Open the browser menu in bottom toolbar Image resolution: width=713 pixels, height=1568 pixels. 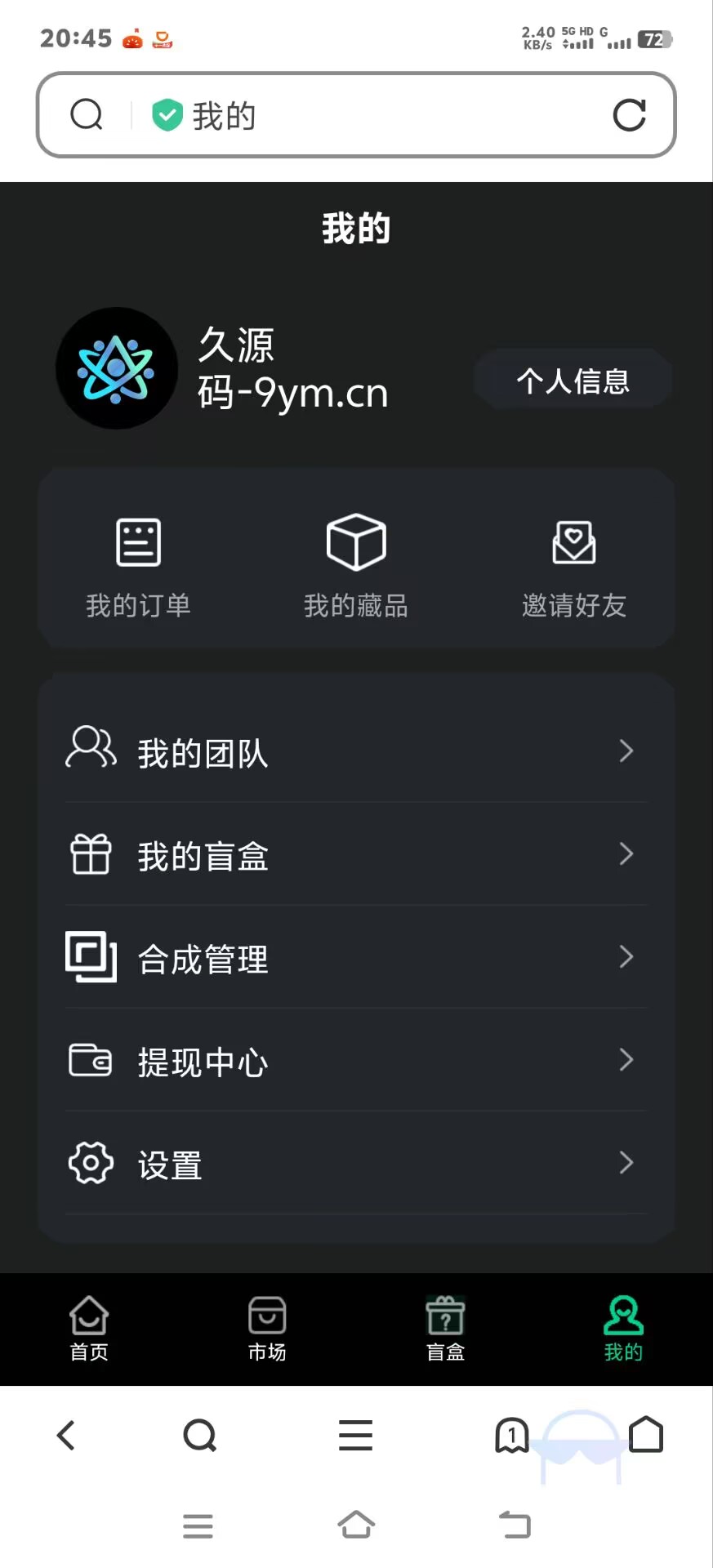356,1435
